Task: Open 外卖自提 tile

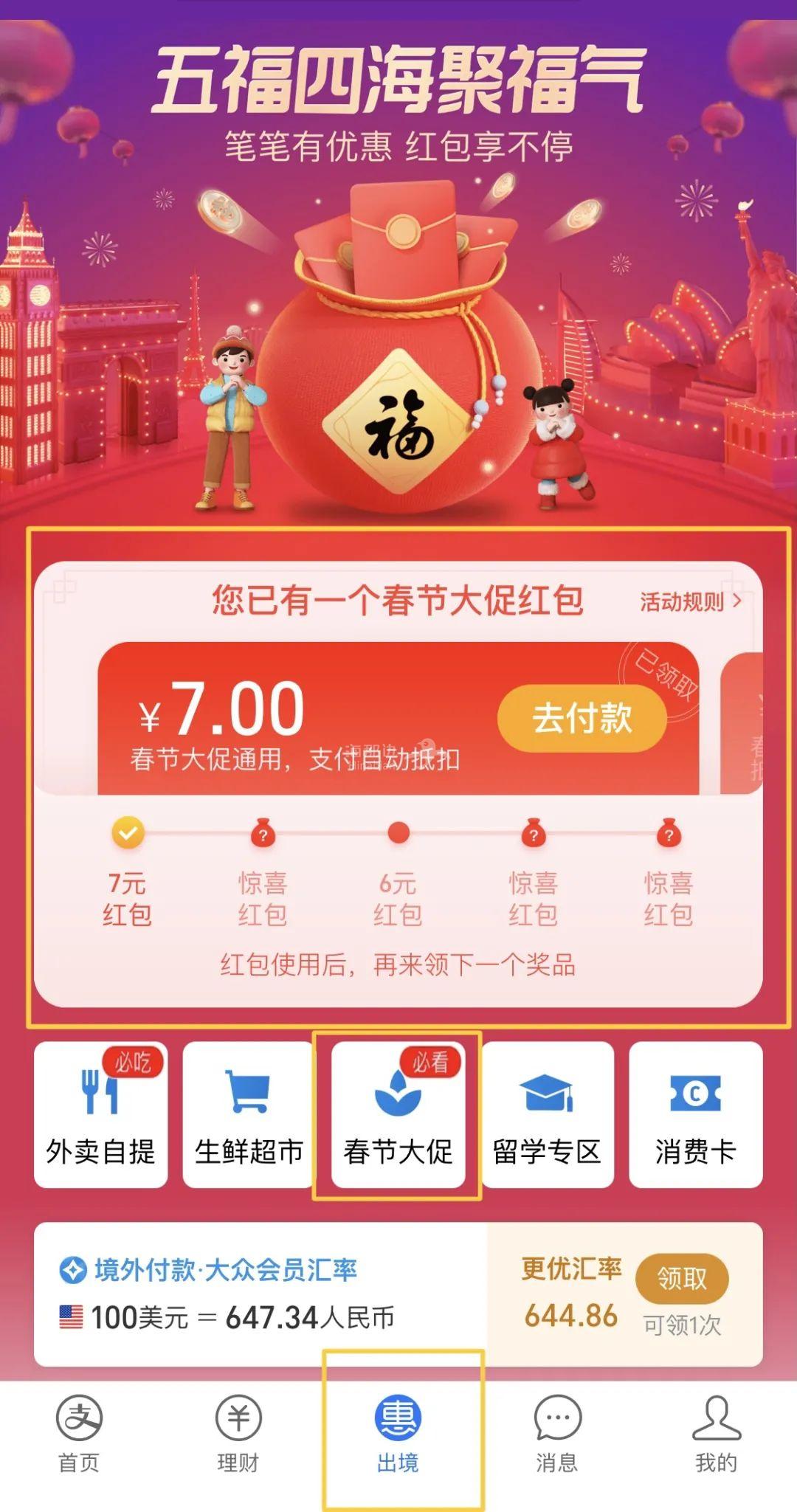Action: pos(100,1114)
